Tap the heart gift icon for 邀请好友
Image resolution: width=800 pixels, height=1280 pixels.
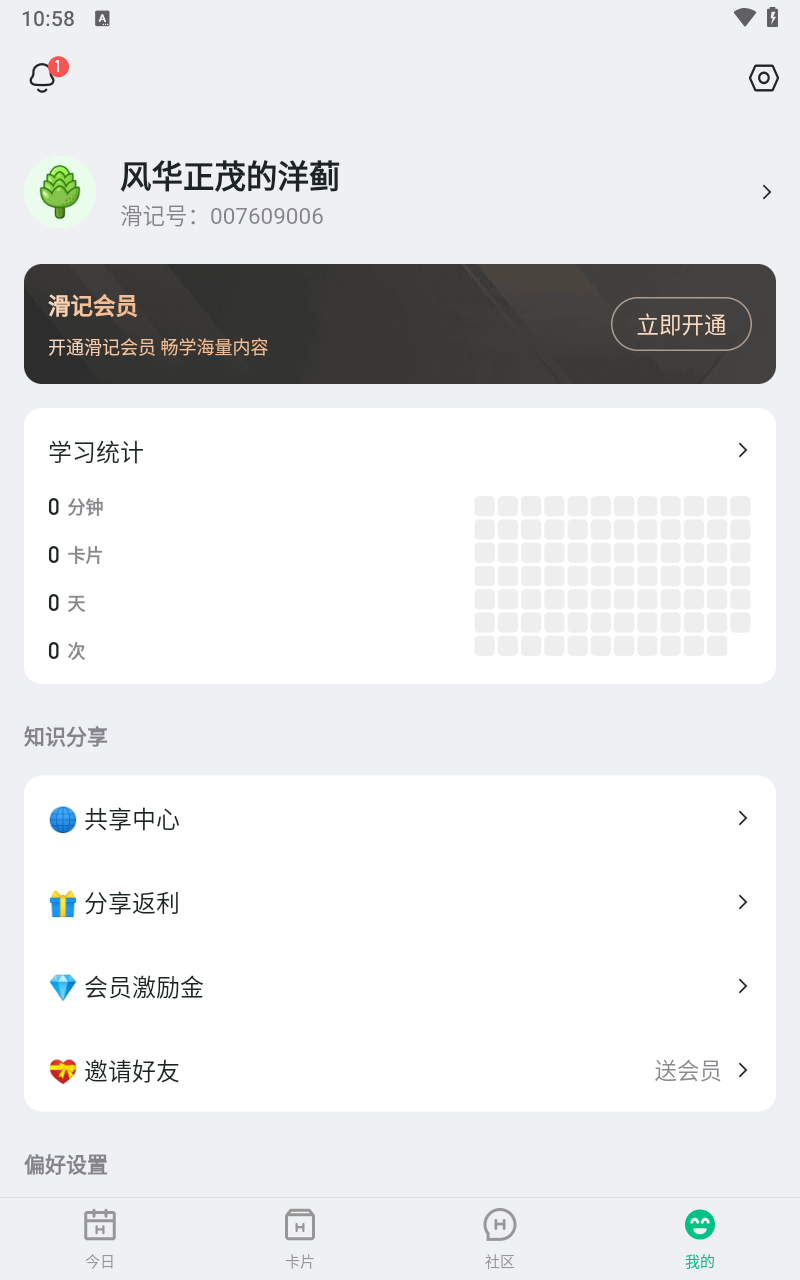tap(62, 1071)
